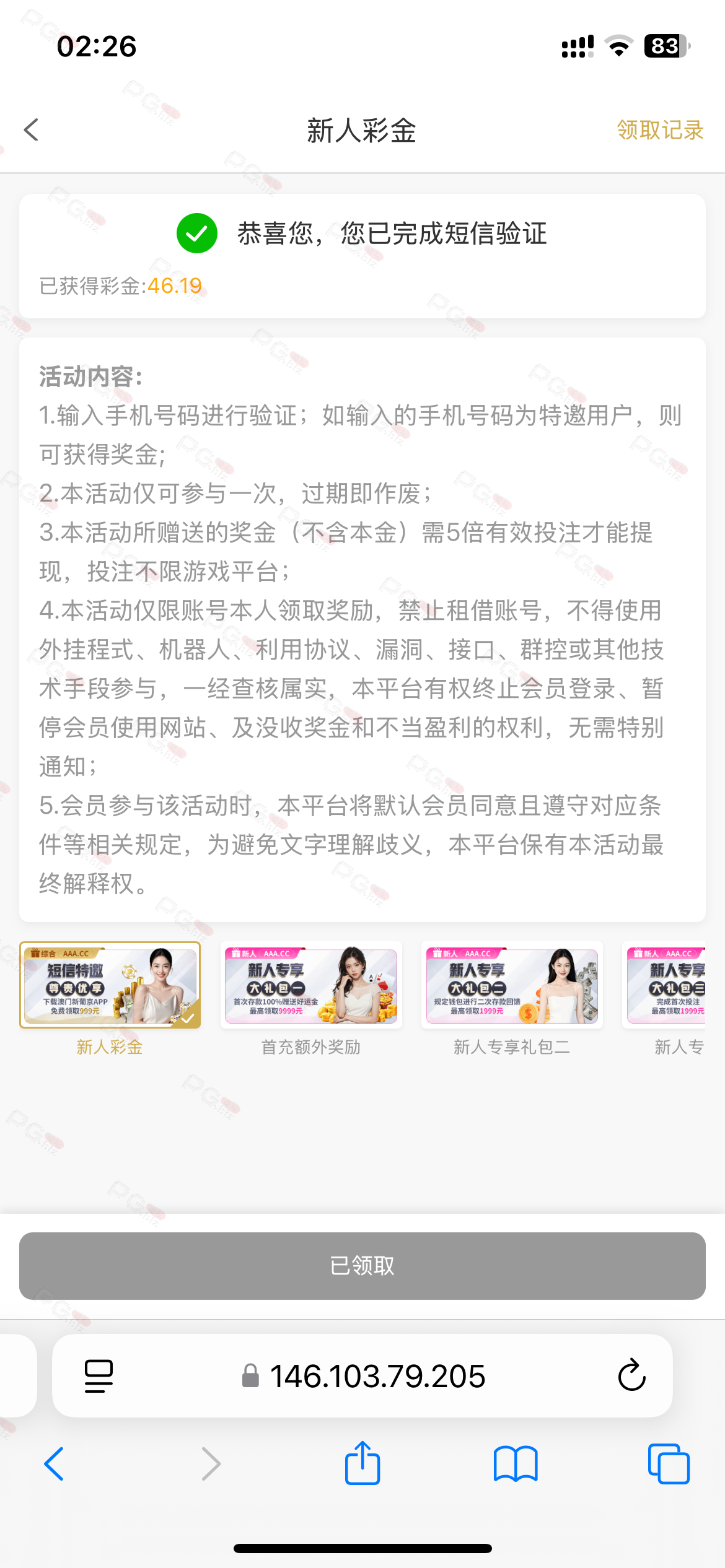Open Safari bookmarks

(516, 1464)
